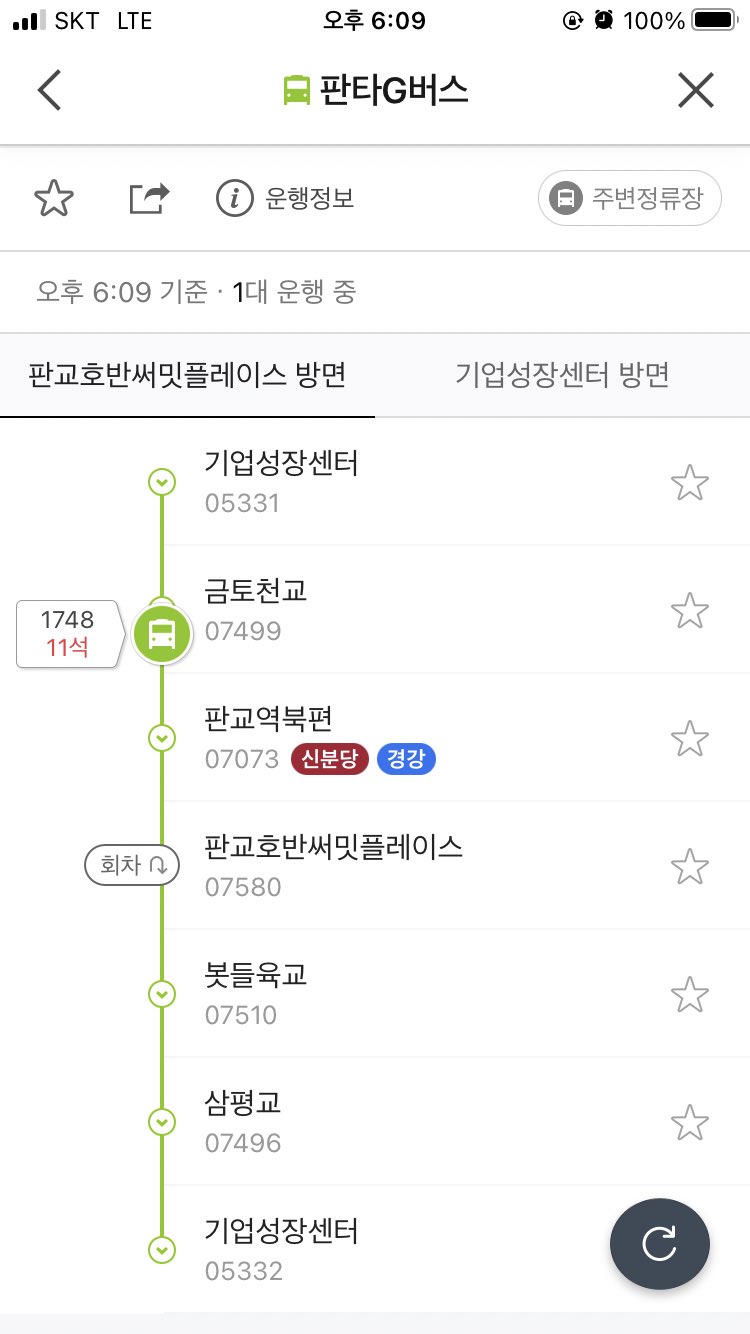Favorite the 금토천교 stop
The height and width of the screenshot is (1334, 750).
(x=689, y=610)
